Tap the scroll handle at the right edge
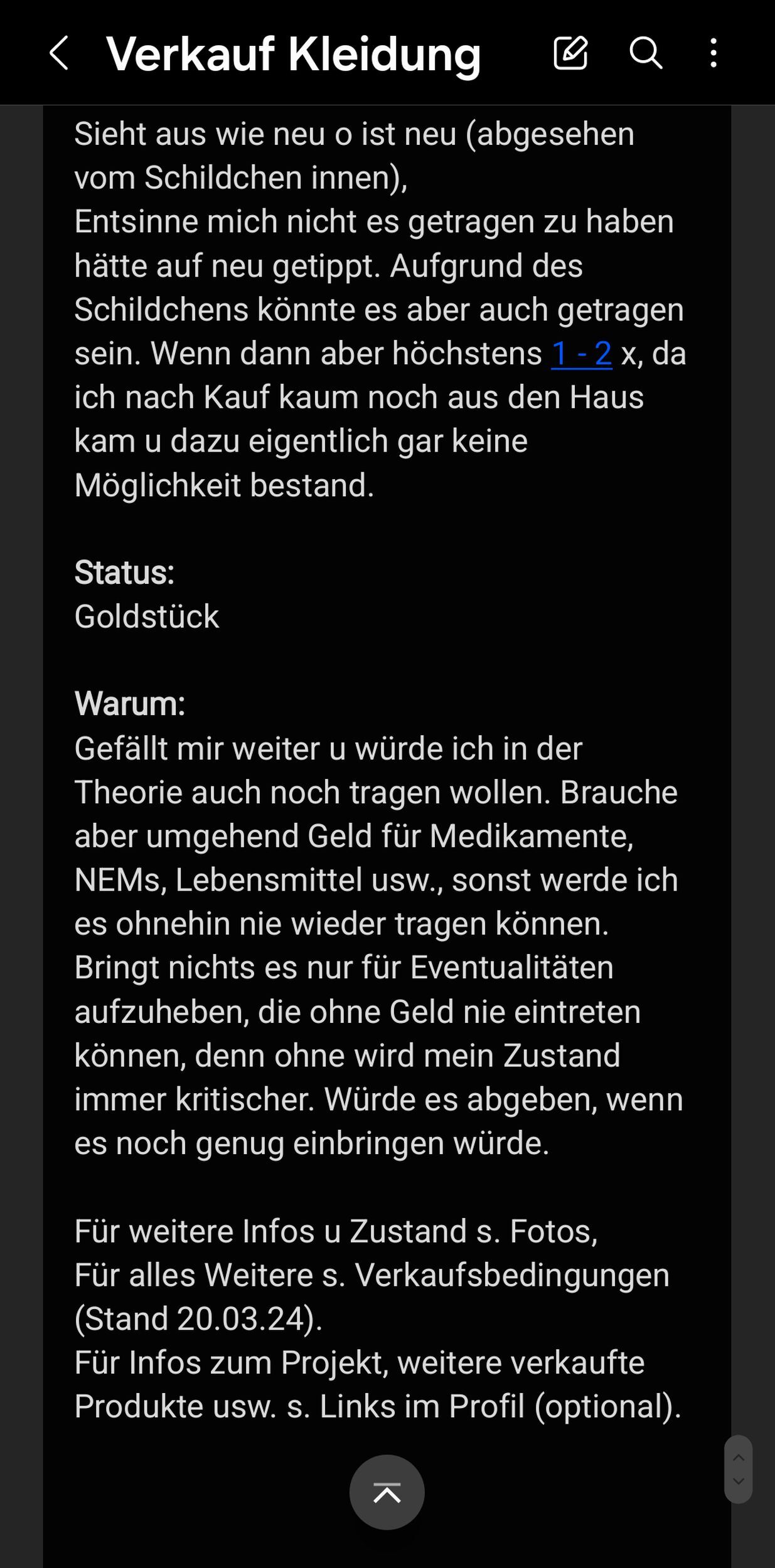This screenshot has height=1568, width=775. [x=739, y=1469]
